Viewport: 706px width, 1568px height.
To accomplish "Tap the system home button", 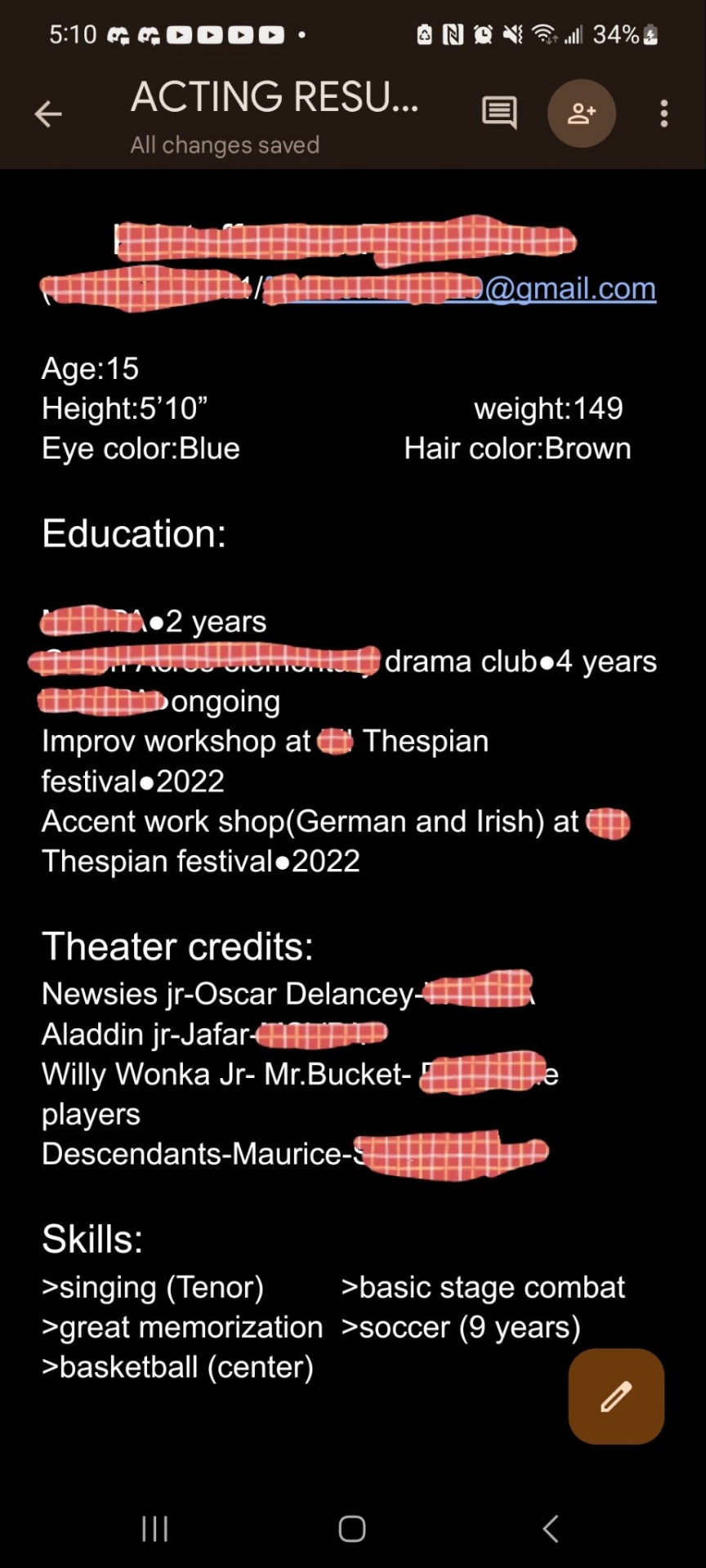I will [x=352, y=1529].
